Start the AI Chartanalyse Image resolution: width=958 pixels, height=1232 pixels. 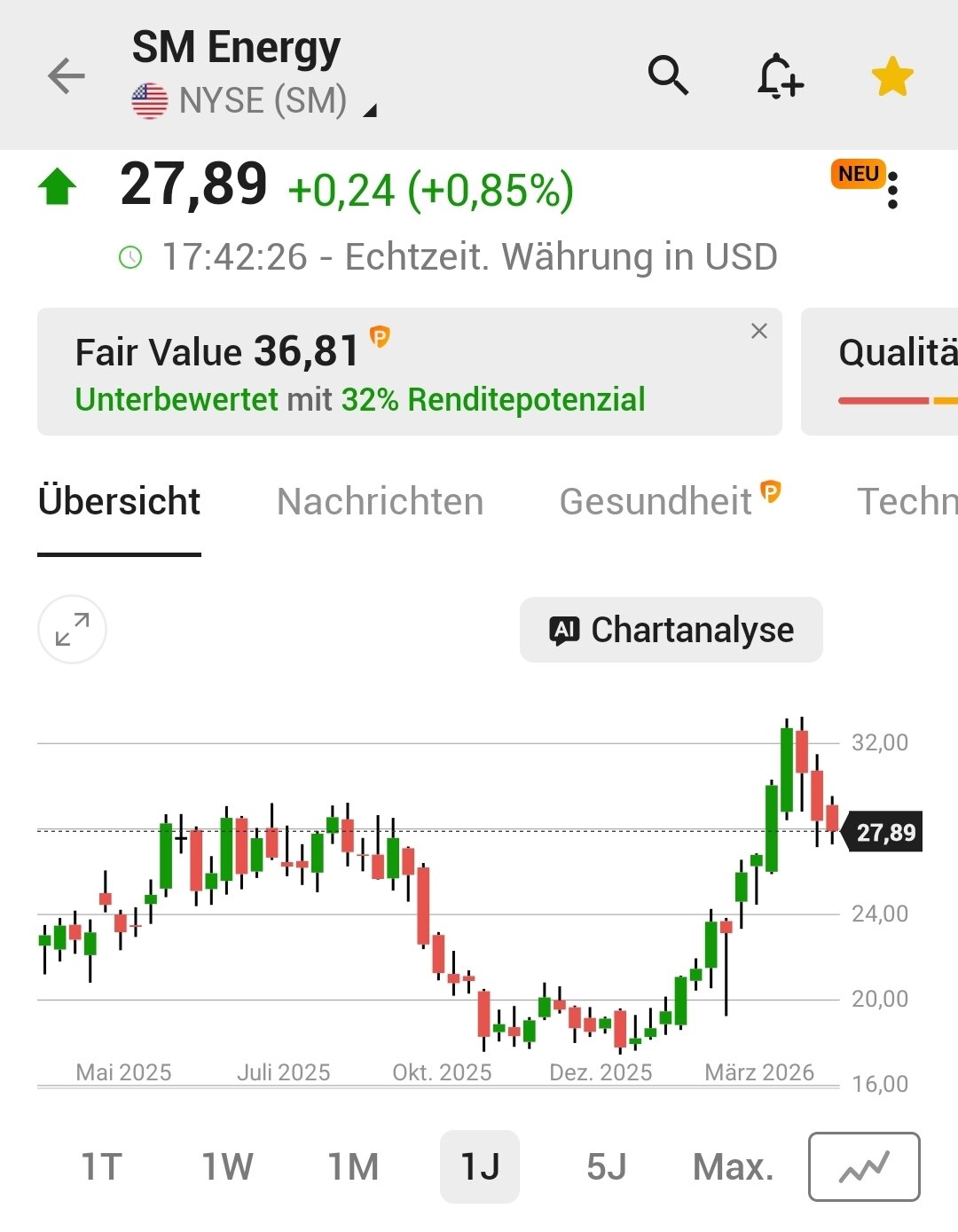[671, 630]
